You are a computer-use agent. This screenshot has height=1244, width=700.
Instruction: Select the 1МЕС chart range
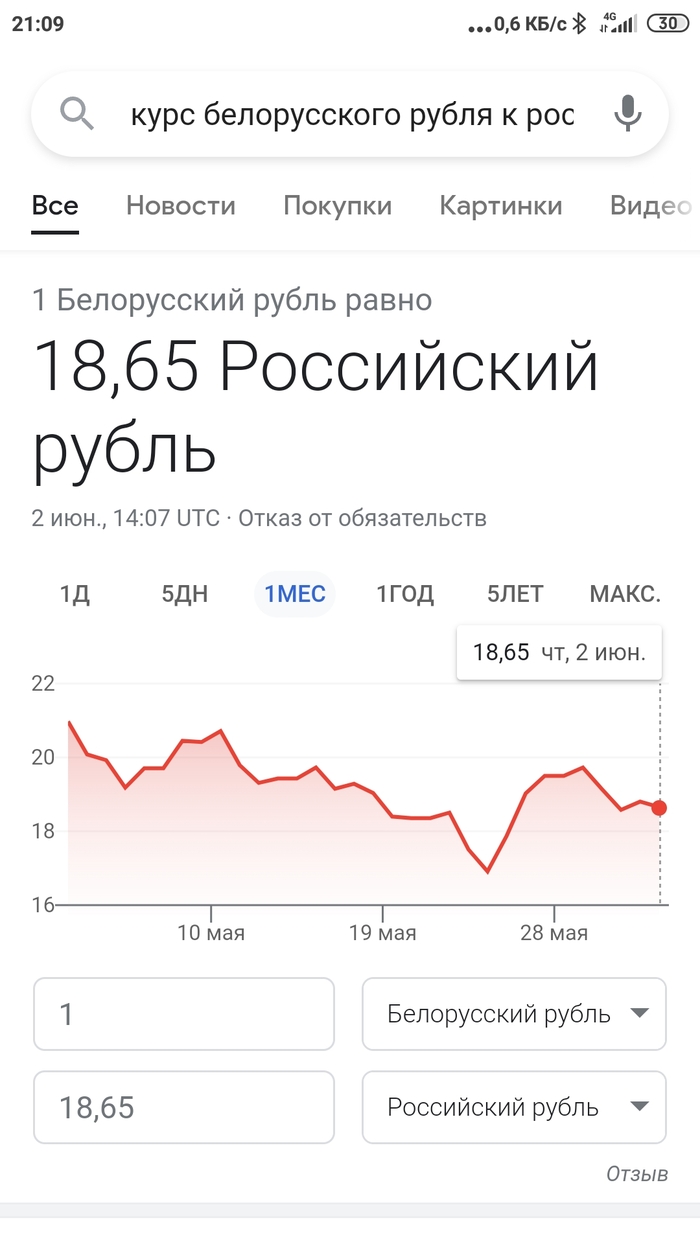pos(295,594)
